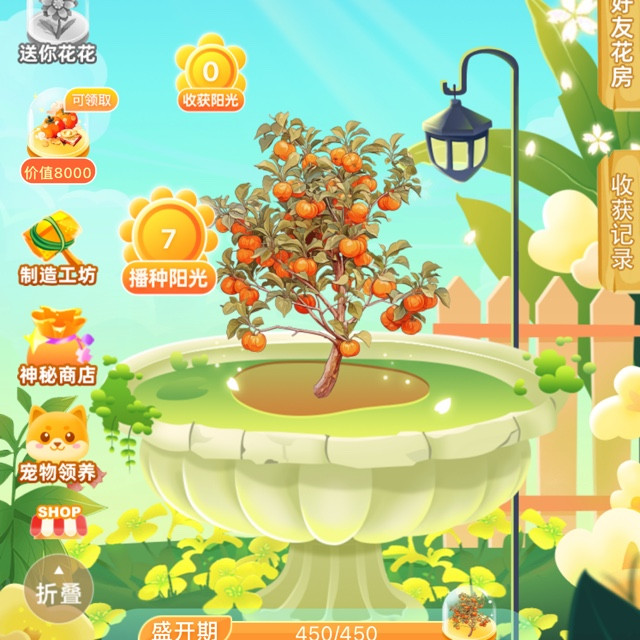Viewport: 640px width, 640px height.
Task: Claim the 价值8000 reward
Action: pyautogui.click(x=59, y=140)
